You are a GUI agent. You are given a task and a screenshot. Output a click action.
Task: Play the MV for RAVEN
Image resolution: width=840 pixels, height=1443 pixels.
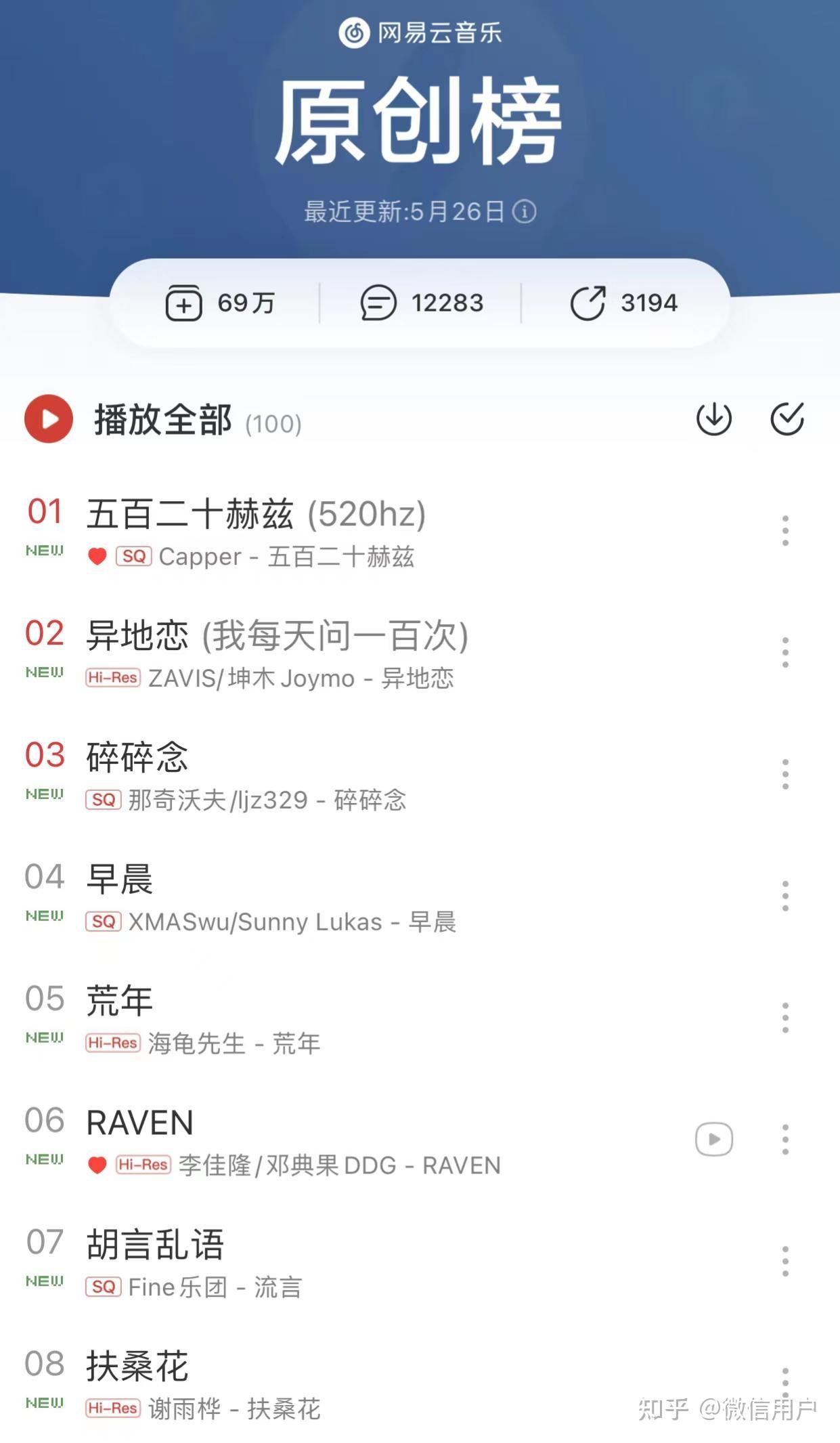(713, 1139)
